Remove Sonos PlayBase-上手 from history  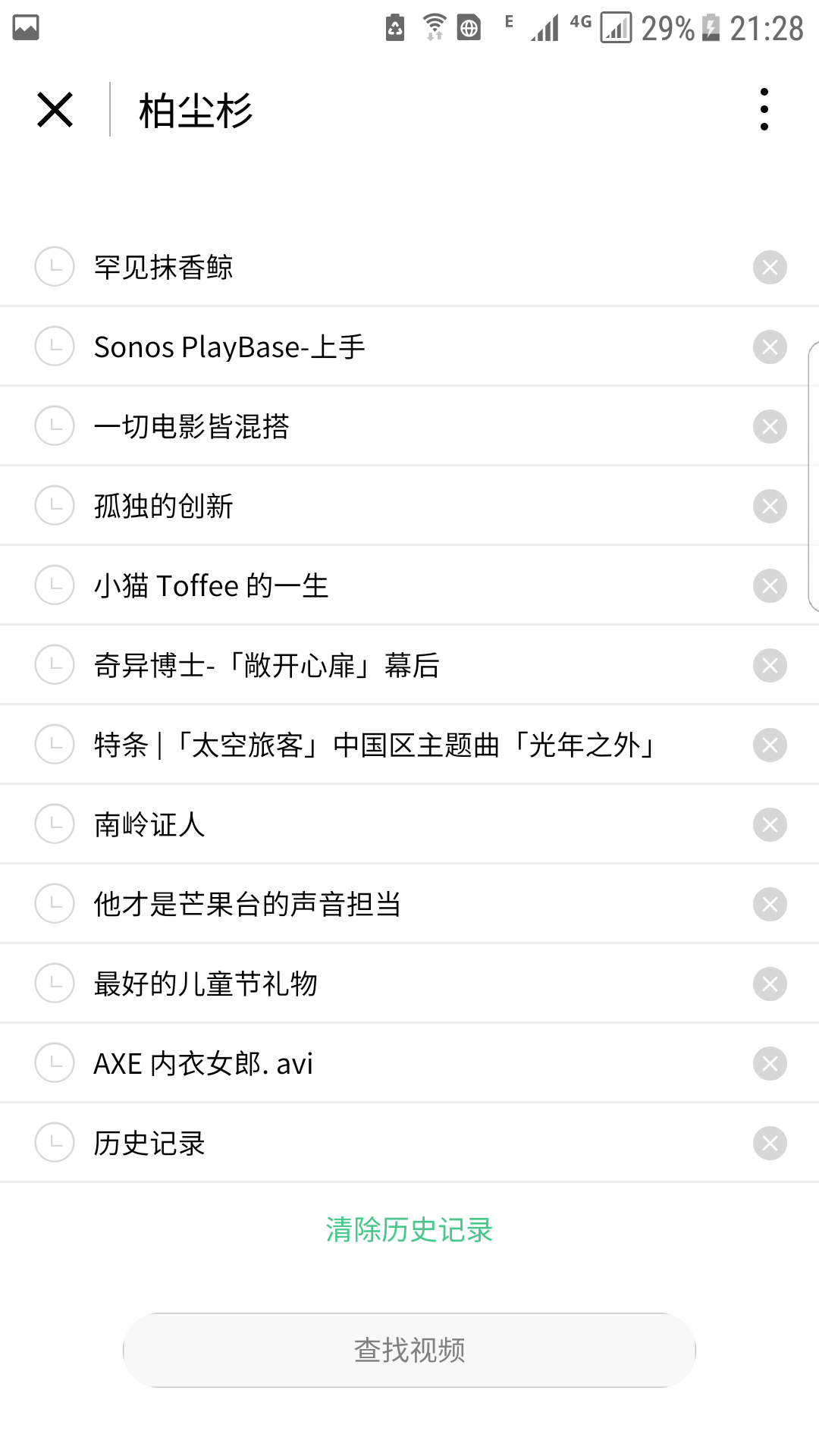pyautogui.click(x=770, y=347)
